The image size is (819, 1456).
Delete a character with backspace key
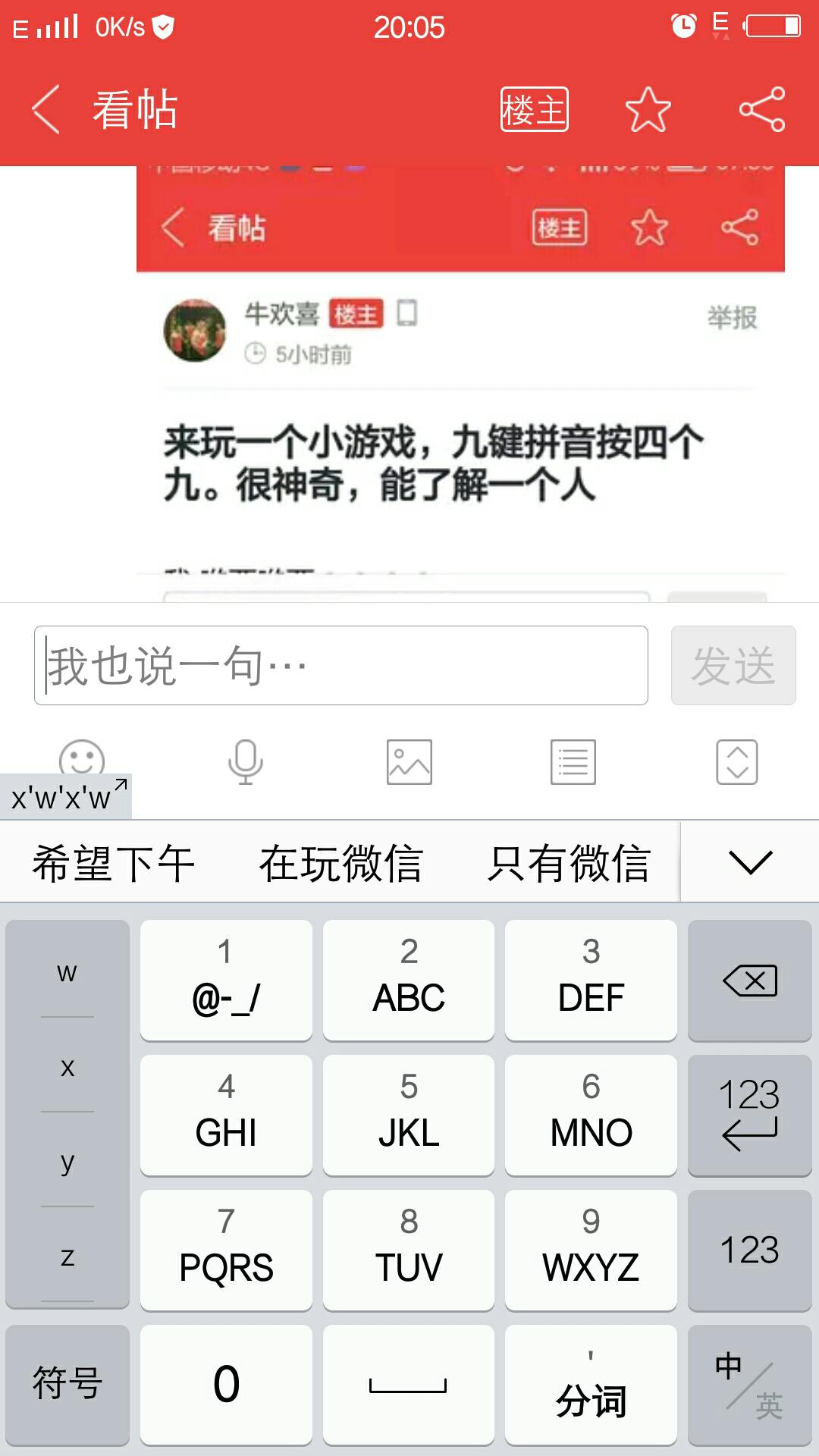point(750,981)
